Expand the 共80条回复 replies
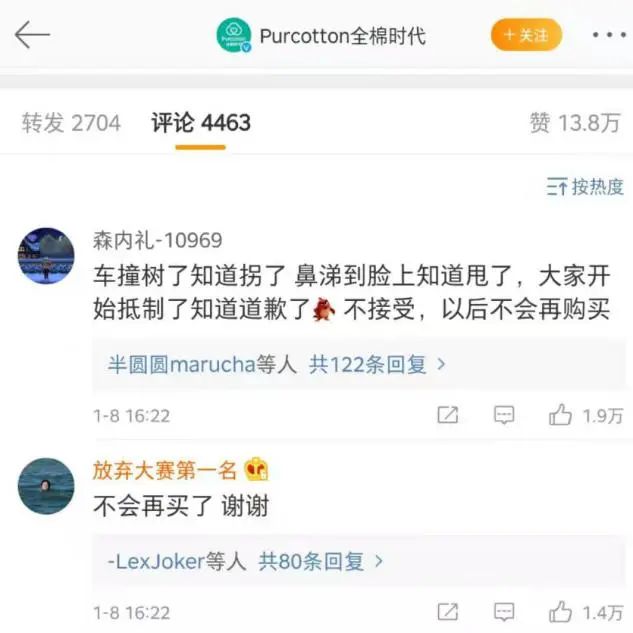The image size is (633, 633). 321,562
